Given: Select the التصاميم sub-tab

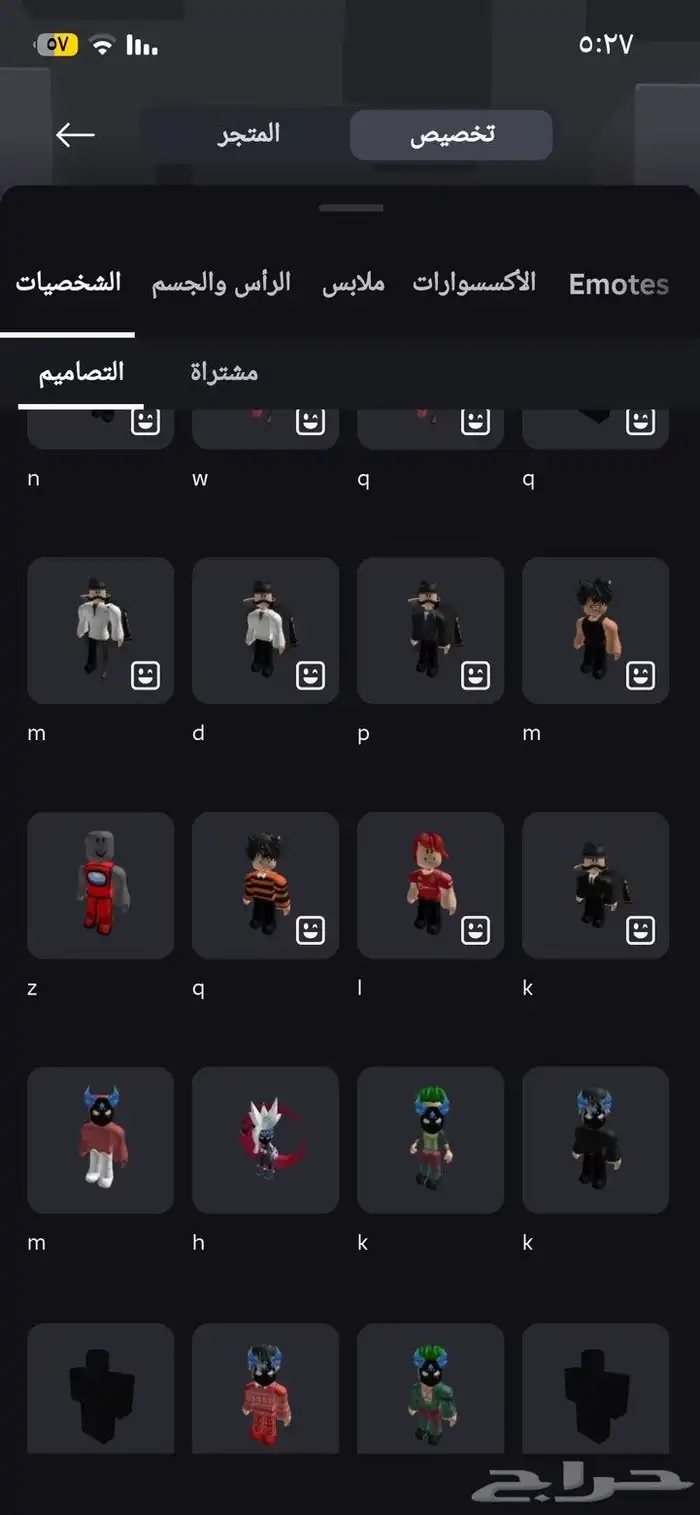Looking at the screenshot, I should (x=81, y=372).
